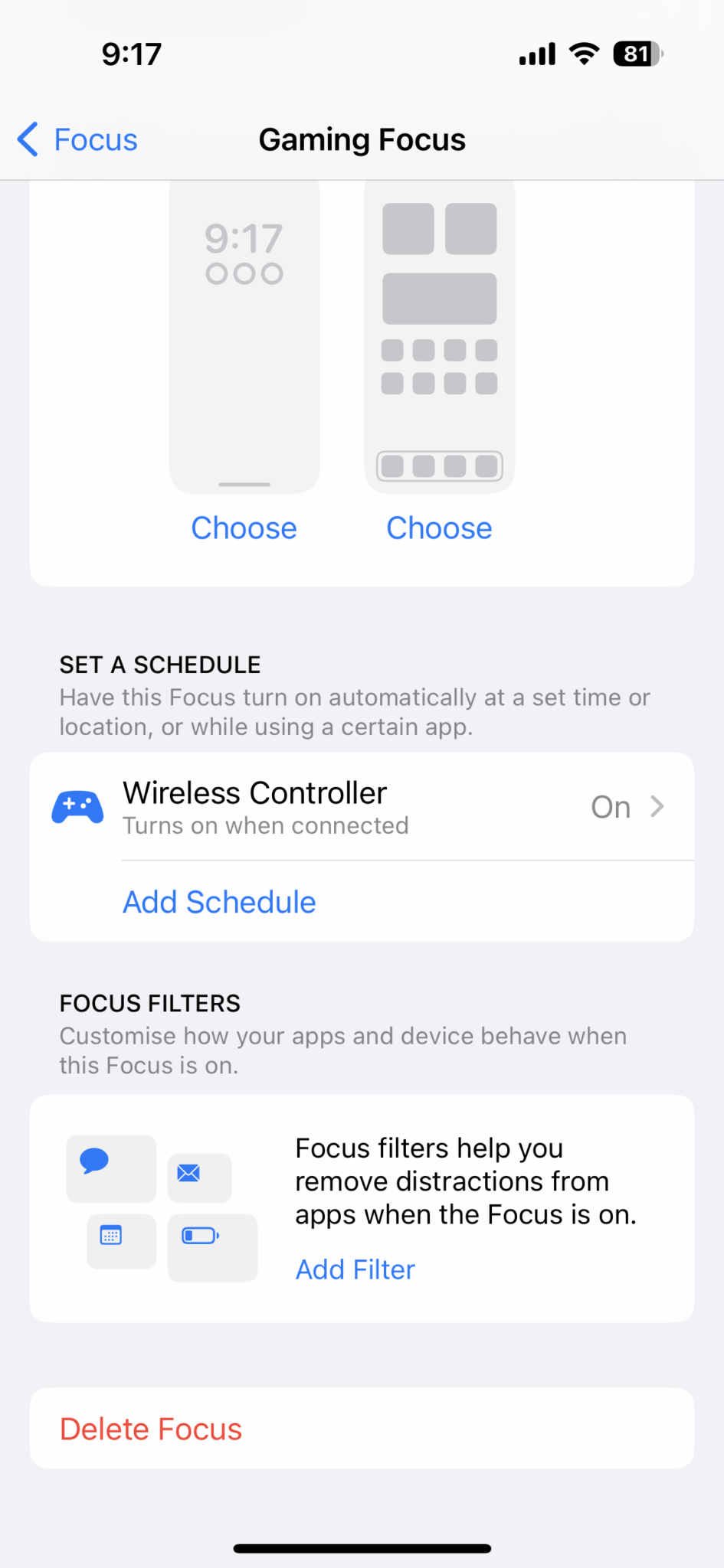The width and height of the screenshot is (724, 1568).
Task: Tap Choose under the lock screen preview
Action: [x=244, y=528]
